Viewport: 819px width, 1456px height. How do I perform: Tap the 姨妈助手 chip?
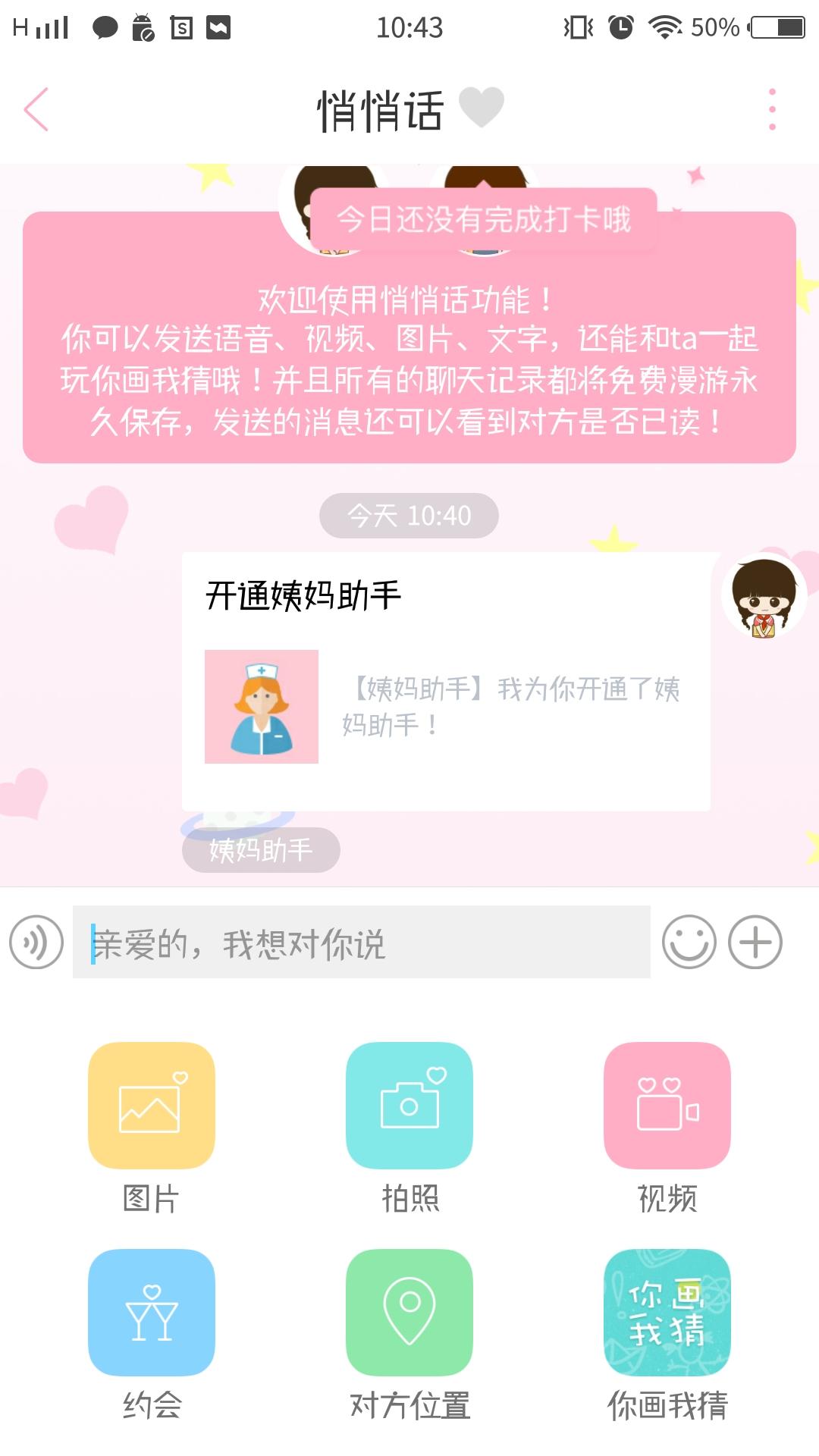(261, 850)
